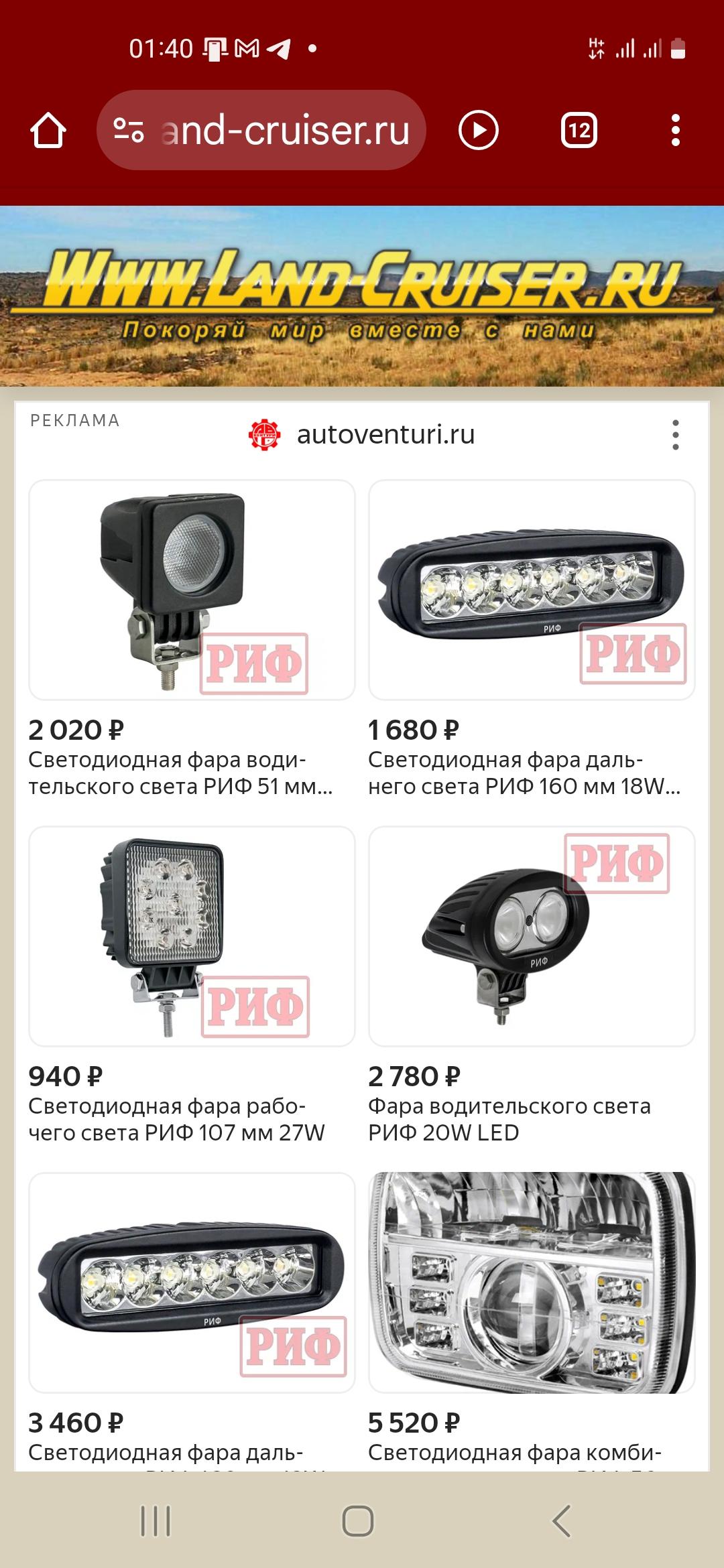View the 1 680 ₽ РИФ 160 мм 18W light
724x1568 pixels.
coord(532,639)
